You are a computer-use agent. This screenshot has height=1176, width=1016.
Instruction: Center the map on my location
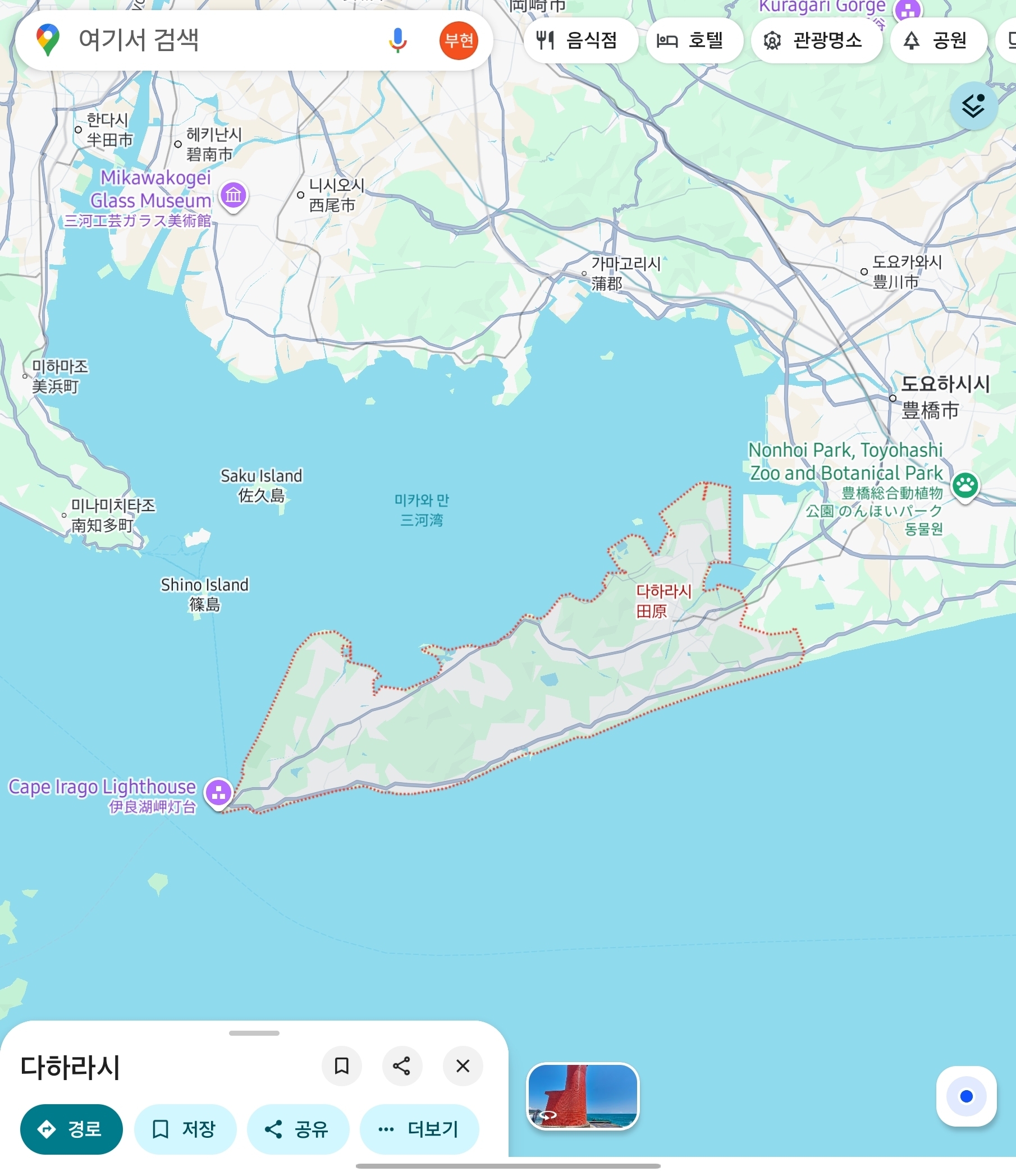966,1096
